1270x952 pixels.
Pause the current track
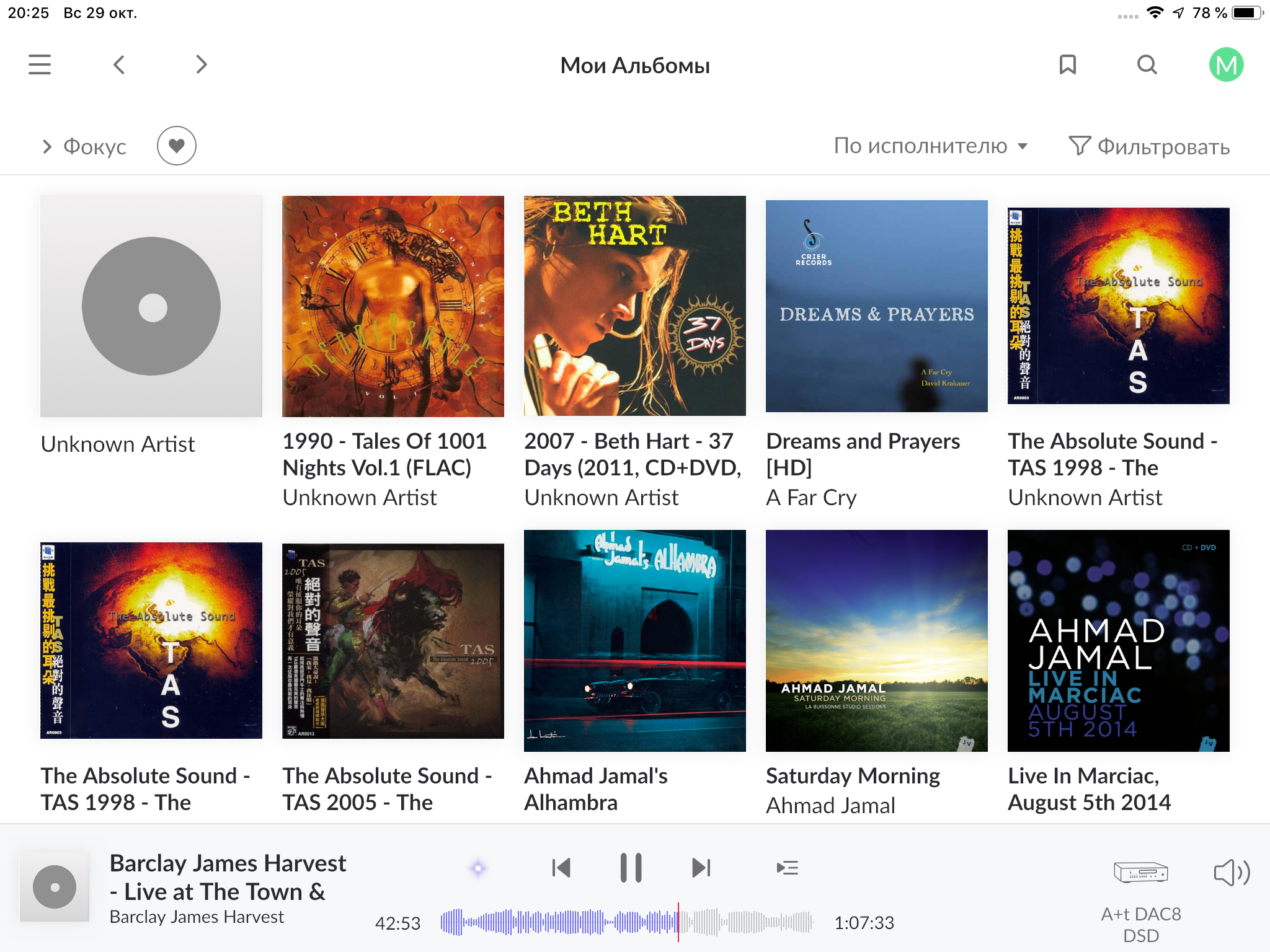[x=631, y=868]
